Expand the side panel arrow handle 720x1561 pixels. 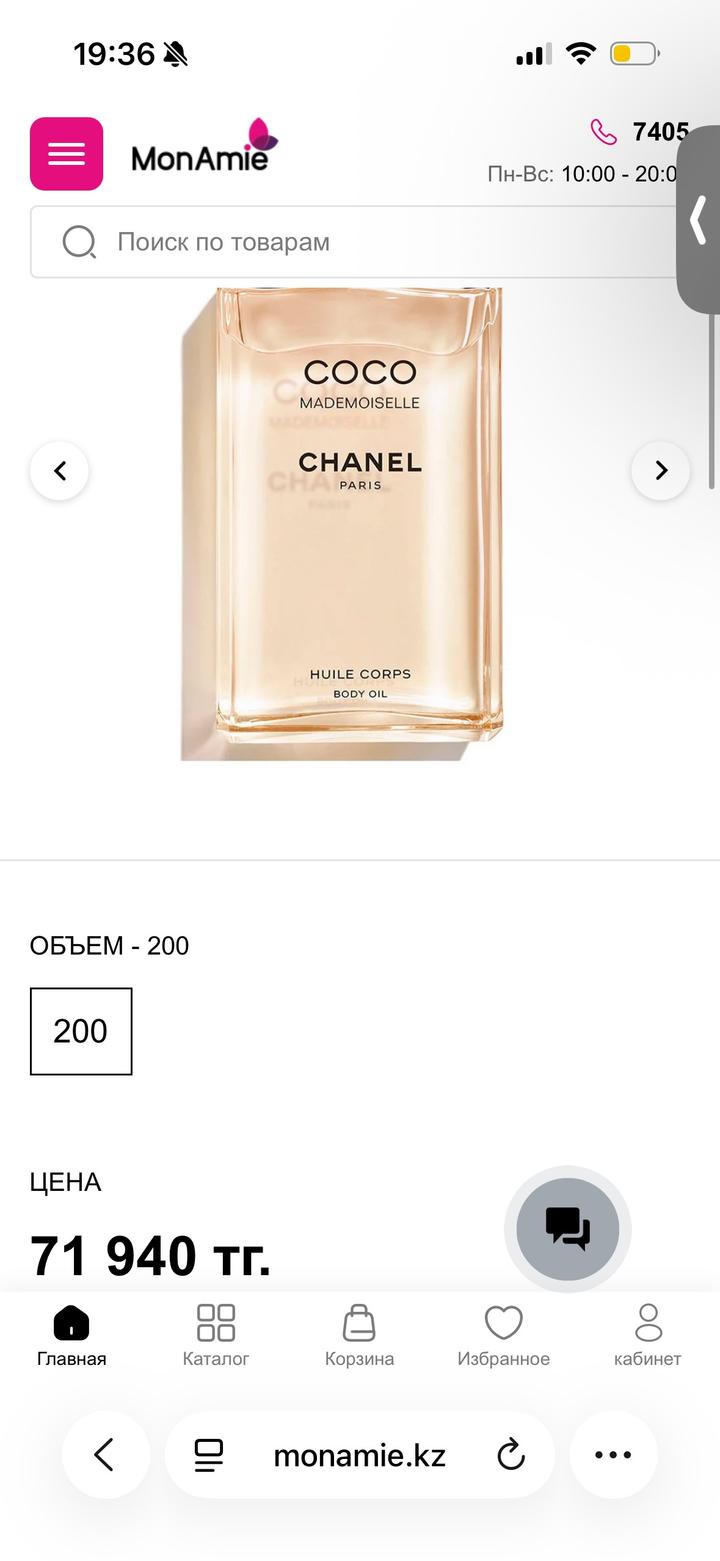click(x=699, y=220)
